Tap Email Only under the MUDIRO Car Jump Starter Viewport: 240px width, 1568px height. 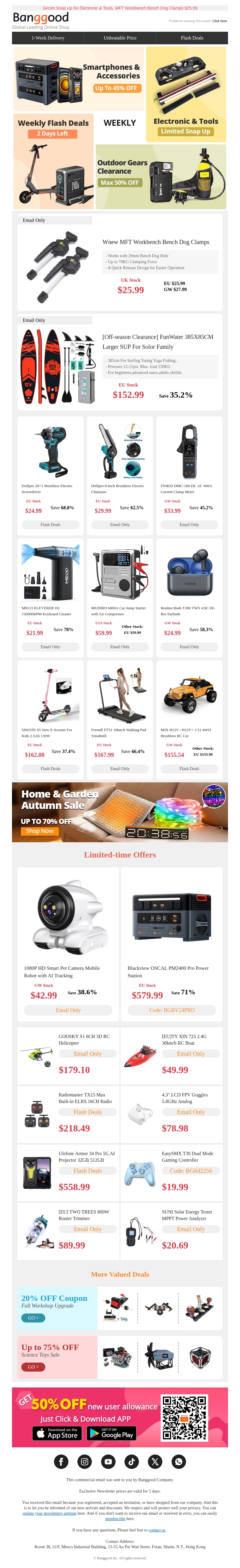click(x=120, y=646)
